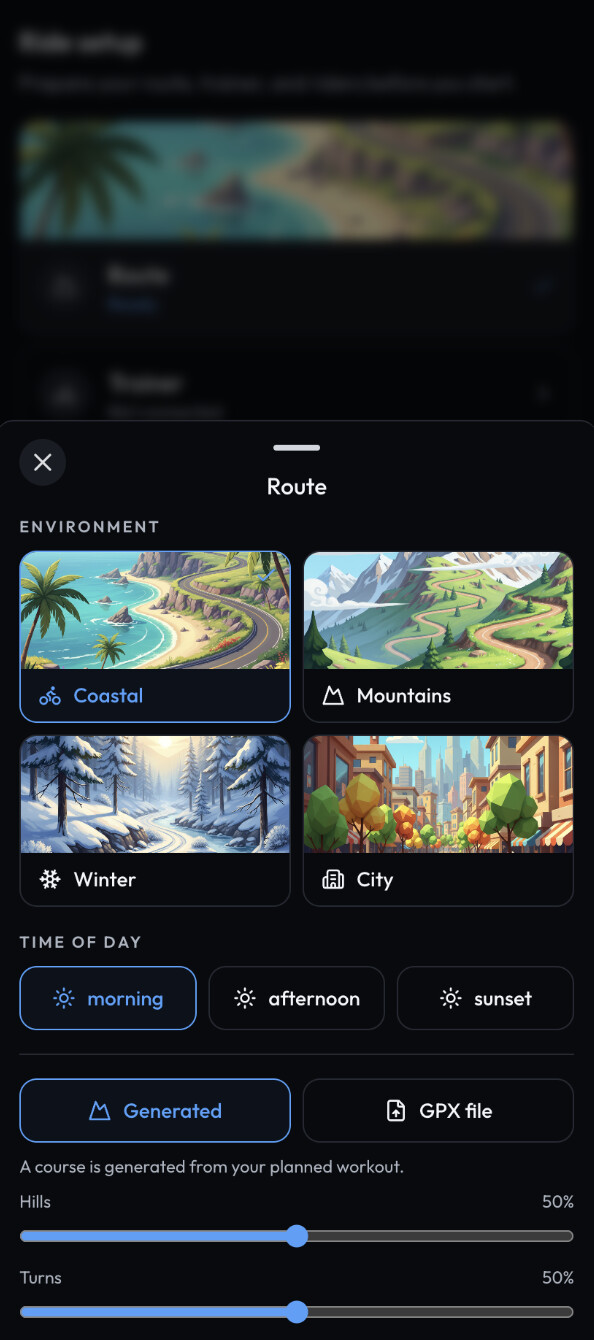Tap the sheet drag handle

(297, 448)
